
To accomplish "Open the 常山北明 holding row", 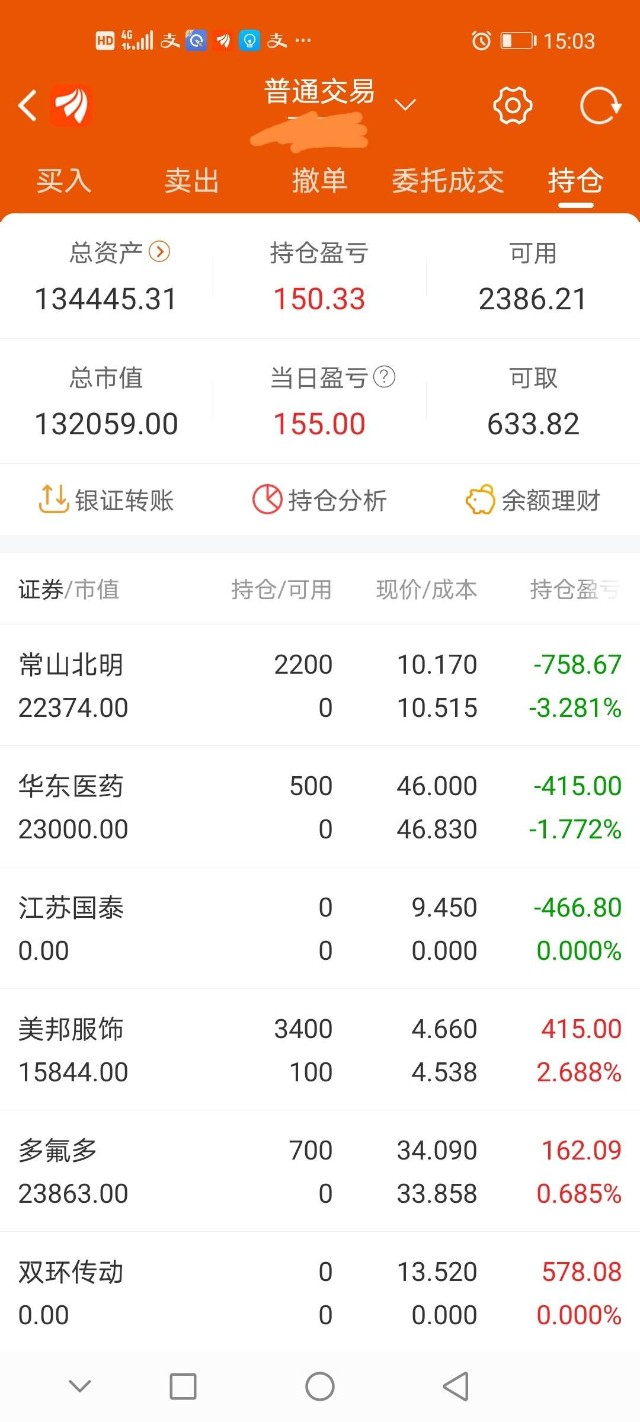I will click(x=320, y=685).
